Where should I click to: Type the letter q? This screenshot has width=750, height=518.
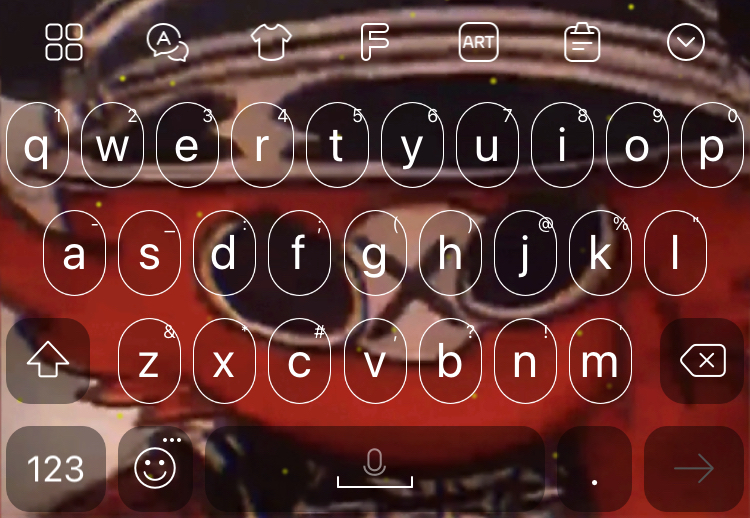pos(37,146)
